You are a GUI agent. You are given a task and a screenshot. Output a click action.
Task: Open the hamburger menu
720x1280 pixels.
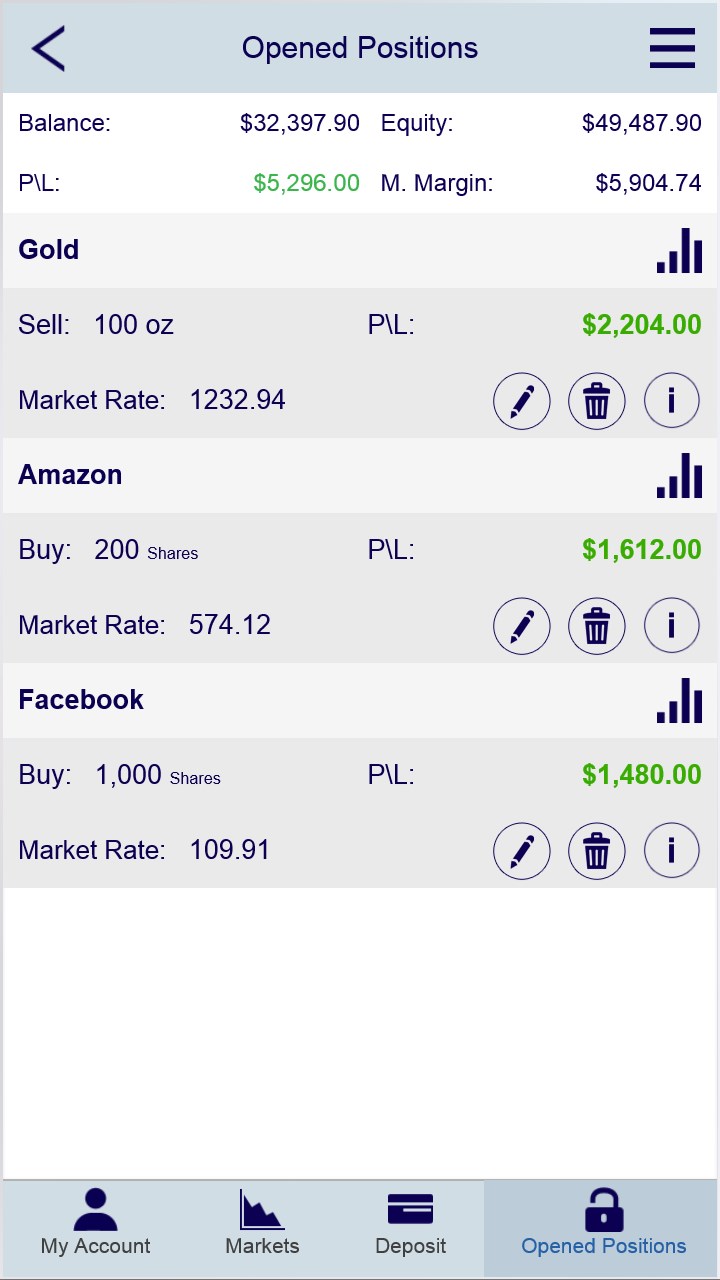click(671, 47)
